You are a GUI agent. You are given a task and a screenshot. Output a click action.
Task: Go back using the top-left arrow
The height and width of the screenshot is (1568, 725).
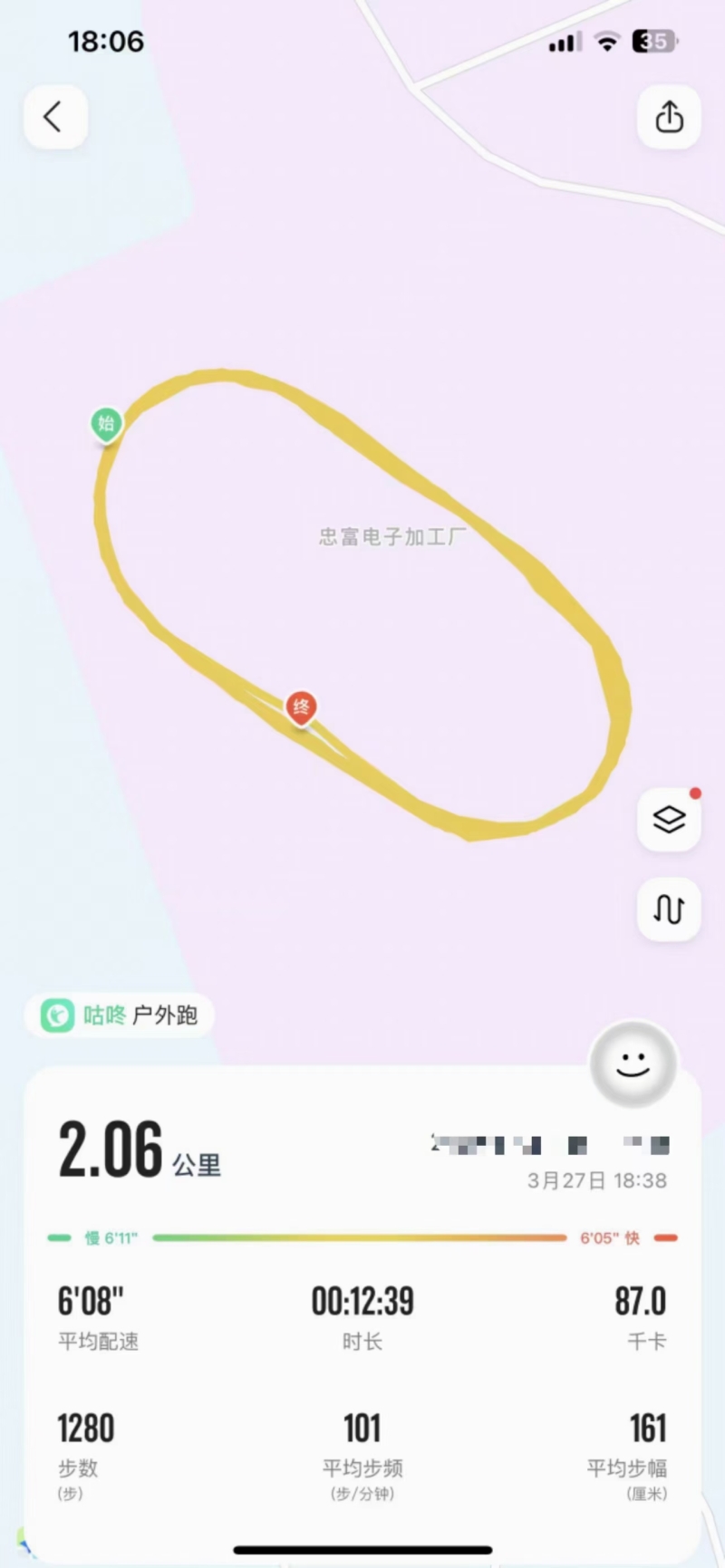click(54, 117)
